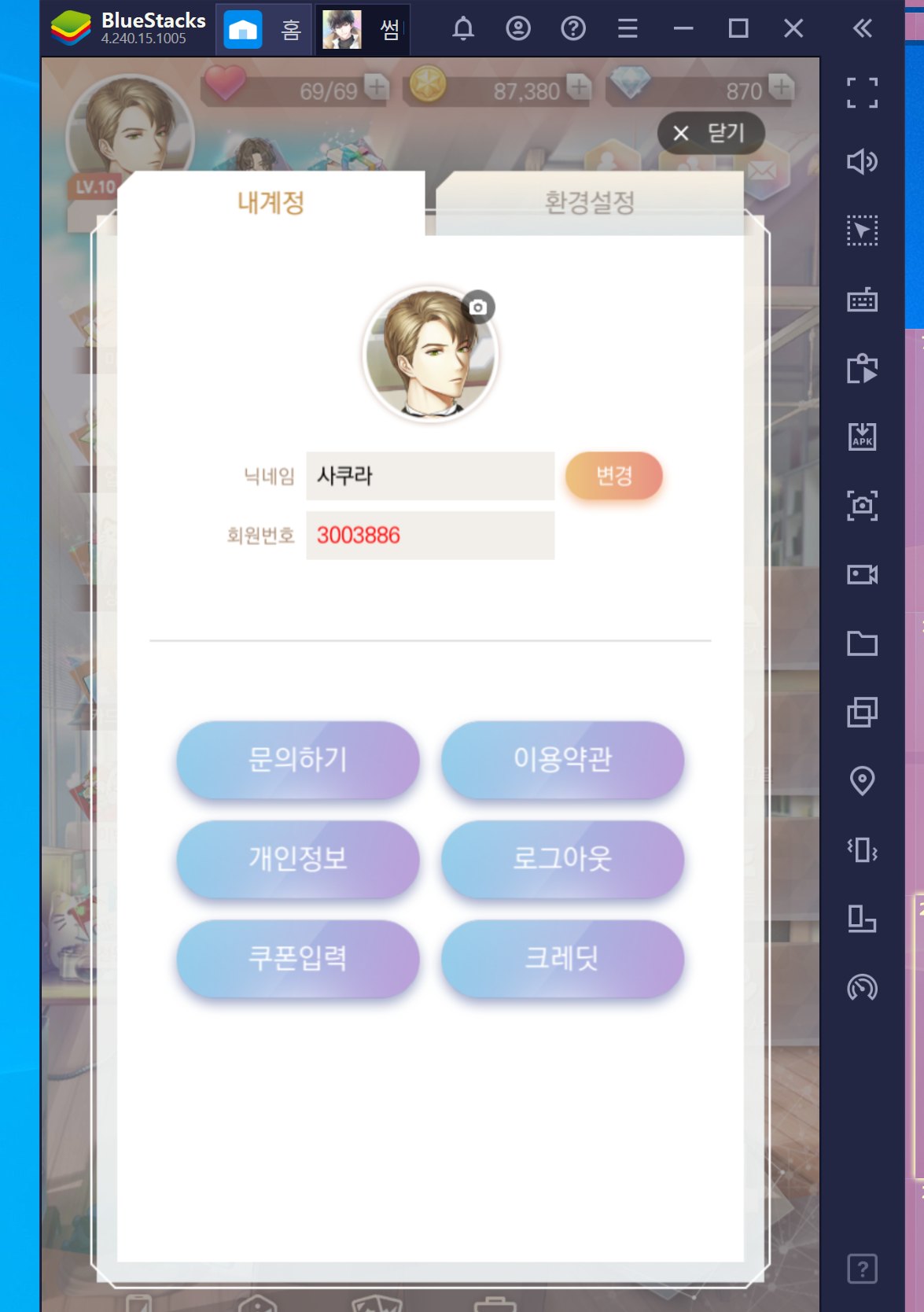This screenshot has height=1312, width=924.
Task: Close the account dialog with 닫기
Action: coord(711,133)
